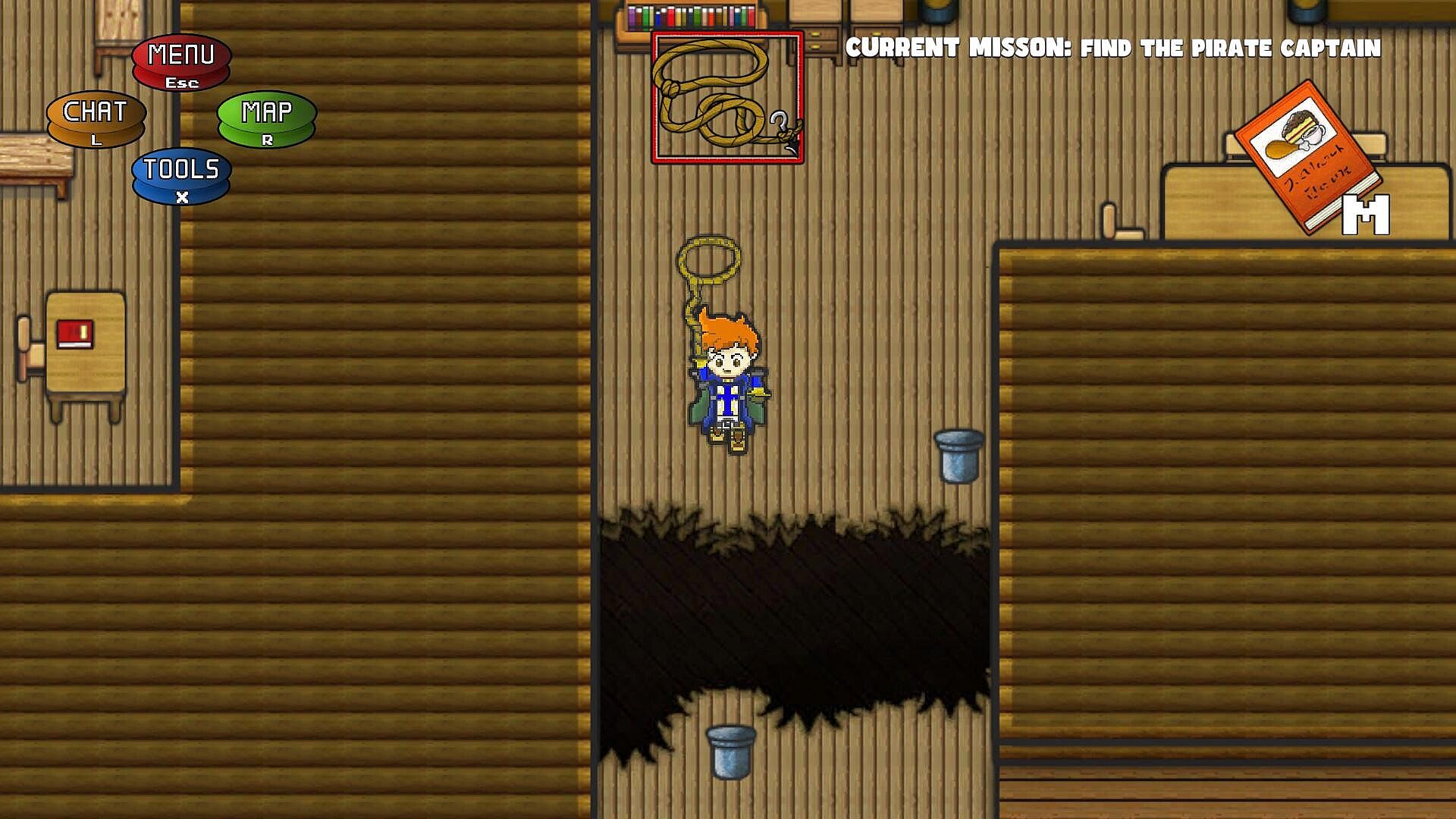This screenshot has height=819, width=1456.
Task: Open the blue Tools button
Action: tap(181, 176)
